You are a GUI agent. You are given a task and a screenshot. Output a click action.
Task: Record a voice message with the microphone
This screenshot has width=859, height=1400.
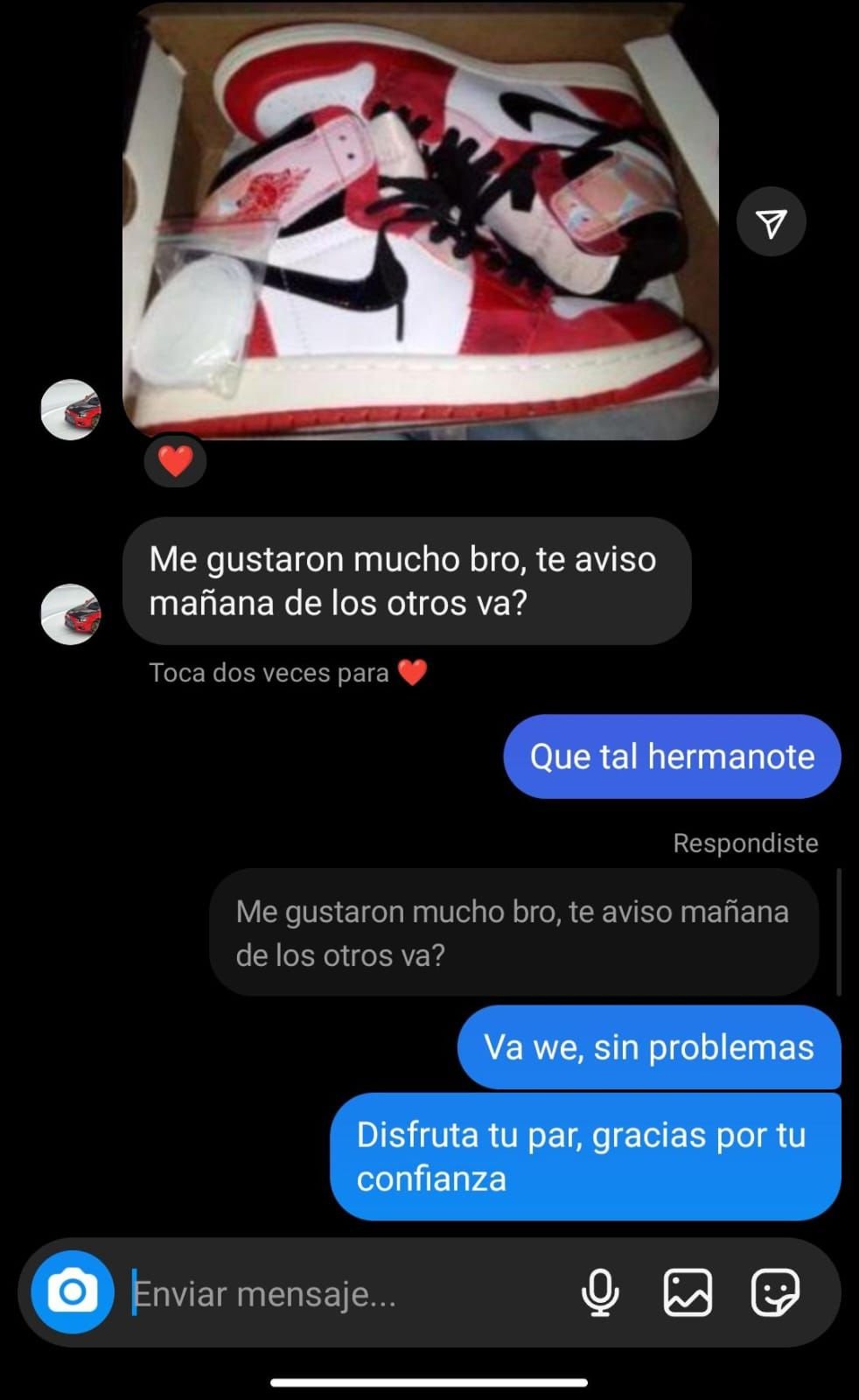tap(600, 1292)
